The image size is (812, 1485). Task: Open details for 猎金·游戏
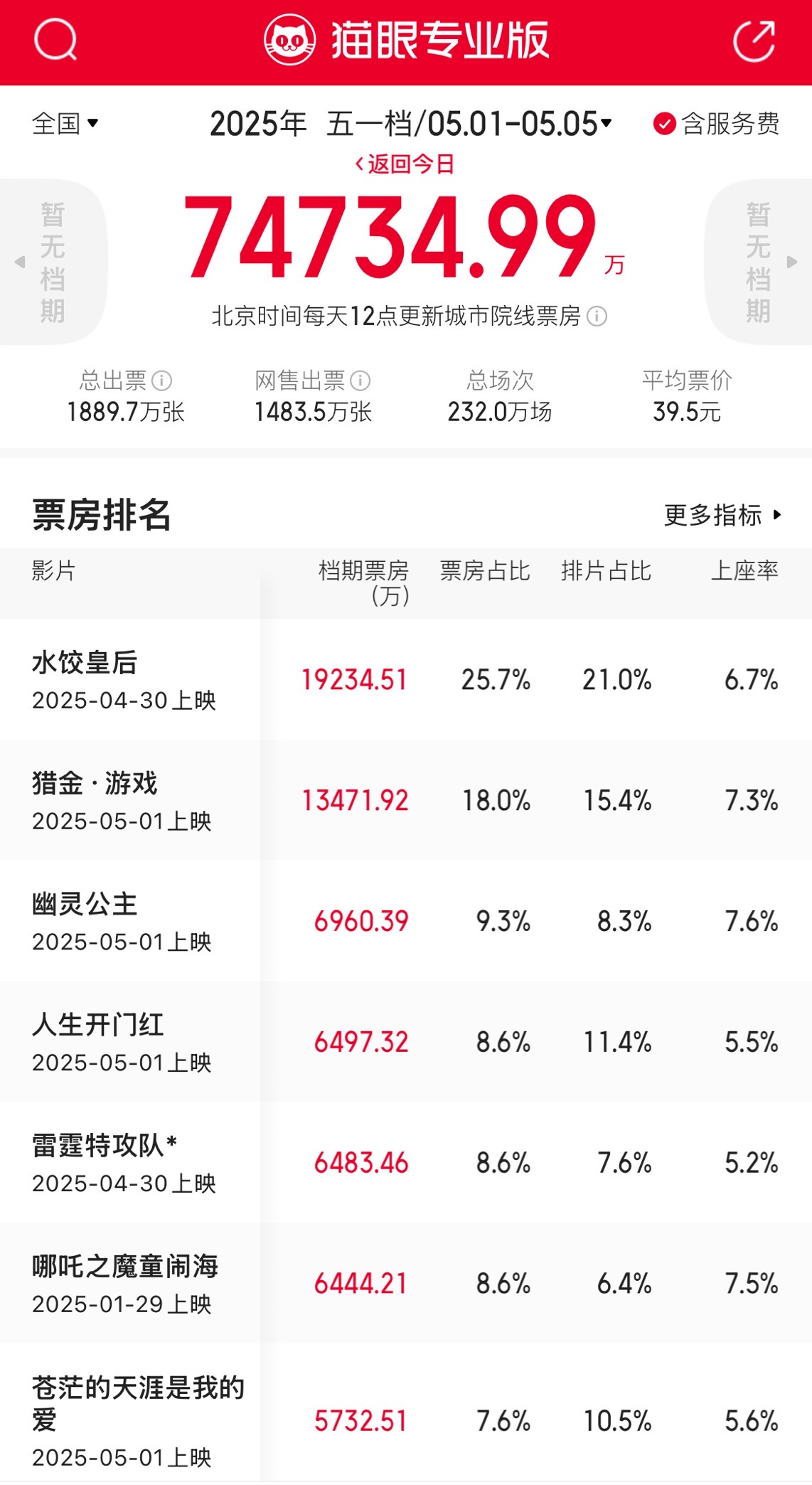coord(406,800)
